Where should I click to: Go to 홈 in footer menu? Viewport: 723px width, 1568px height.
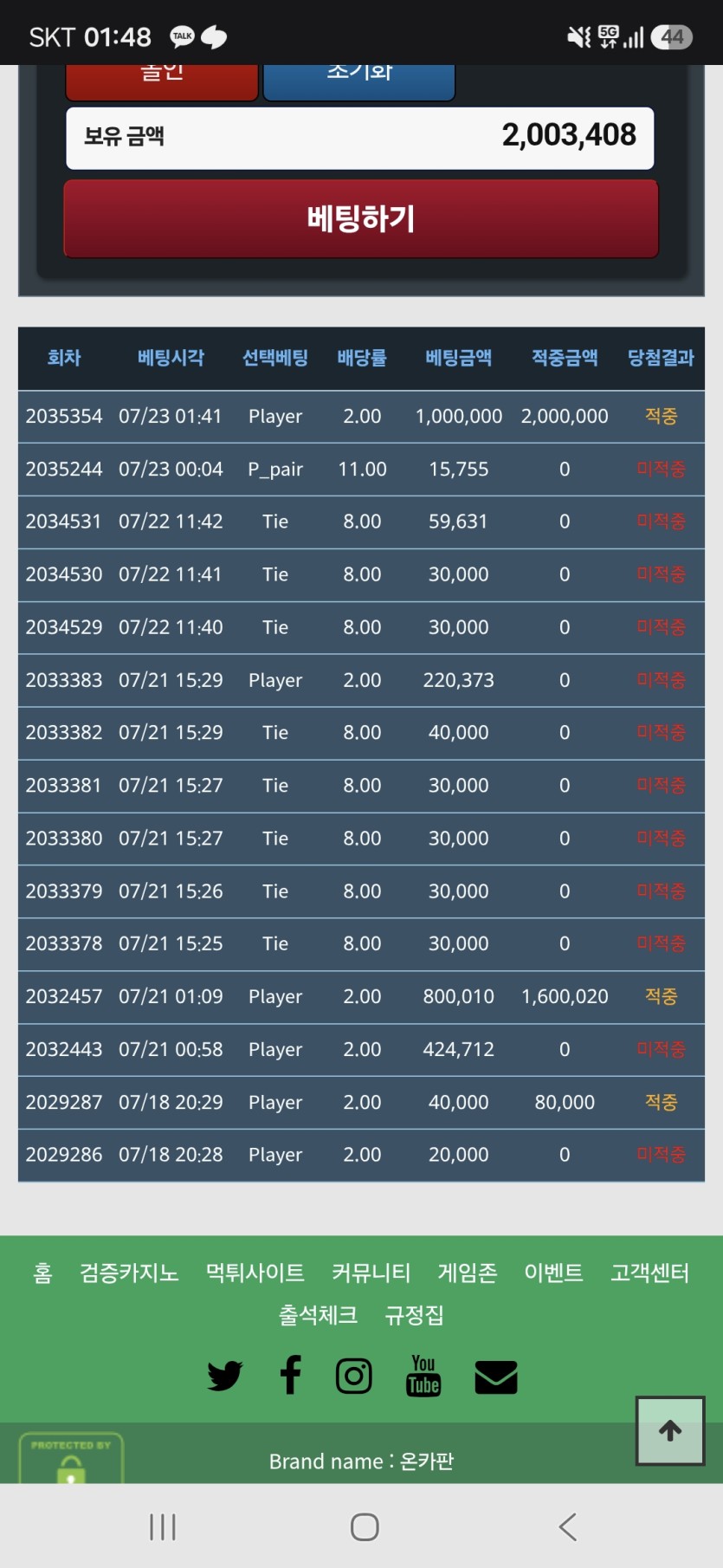click(x=42, y=1273)
